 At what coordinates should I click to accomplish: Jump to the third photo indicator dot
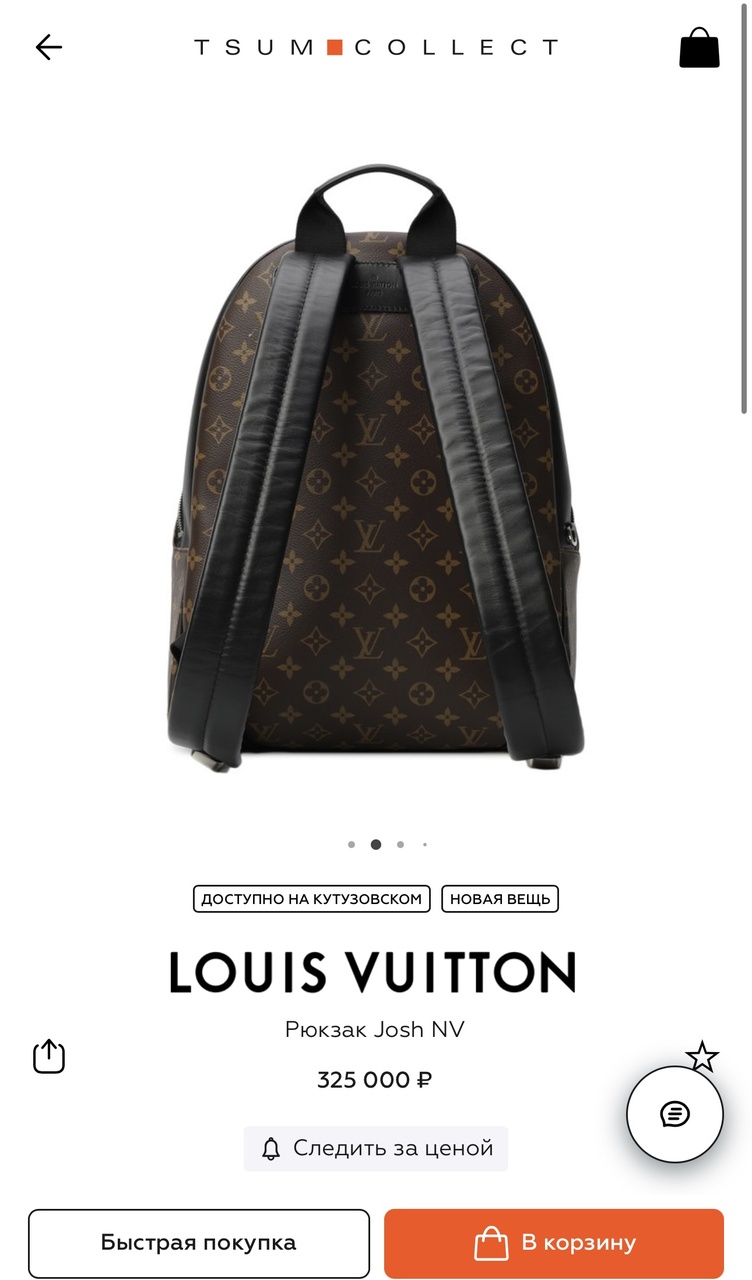[400, 845]
